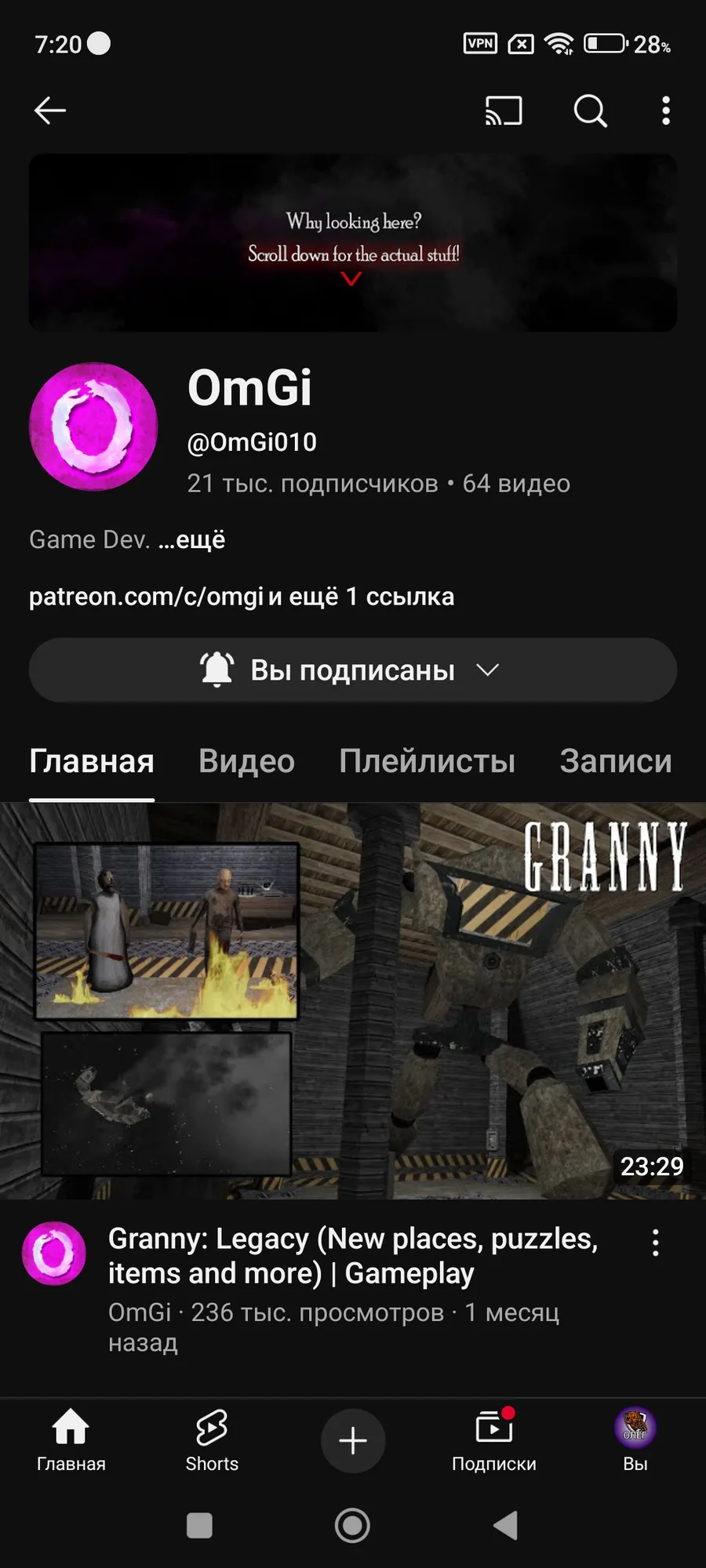Open the Вы подписаны subscription dropdown
This screenshot has height=1568, width=706.
pyautogui.click(x=353, y=670)
